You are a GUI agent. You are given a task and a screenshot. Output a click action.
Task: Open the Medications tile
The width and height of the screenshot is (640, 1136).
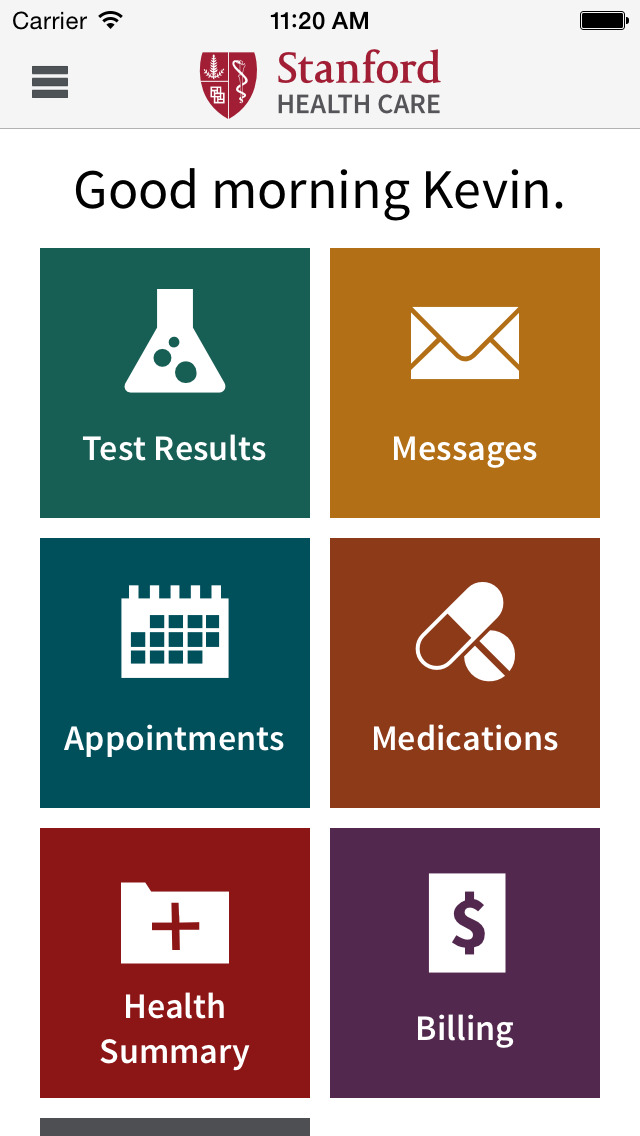pyautogui.click(x=465, y=673)
